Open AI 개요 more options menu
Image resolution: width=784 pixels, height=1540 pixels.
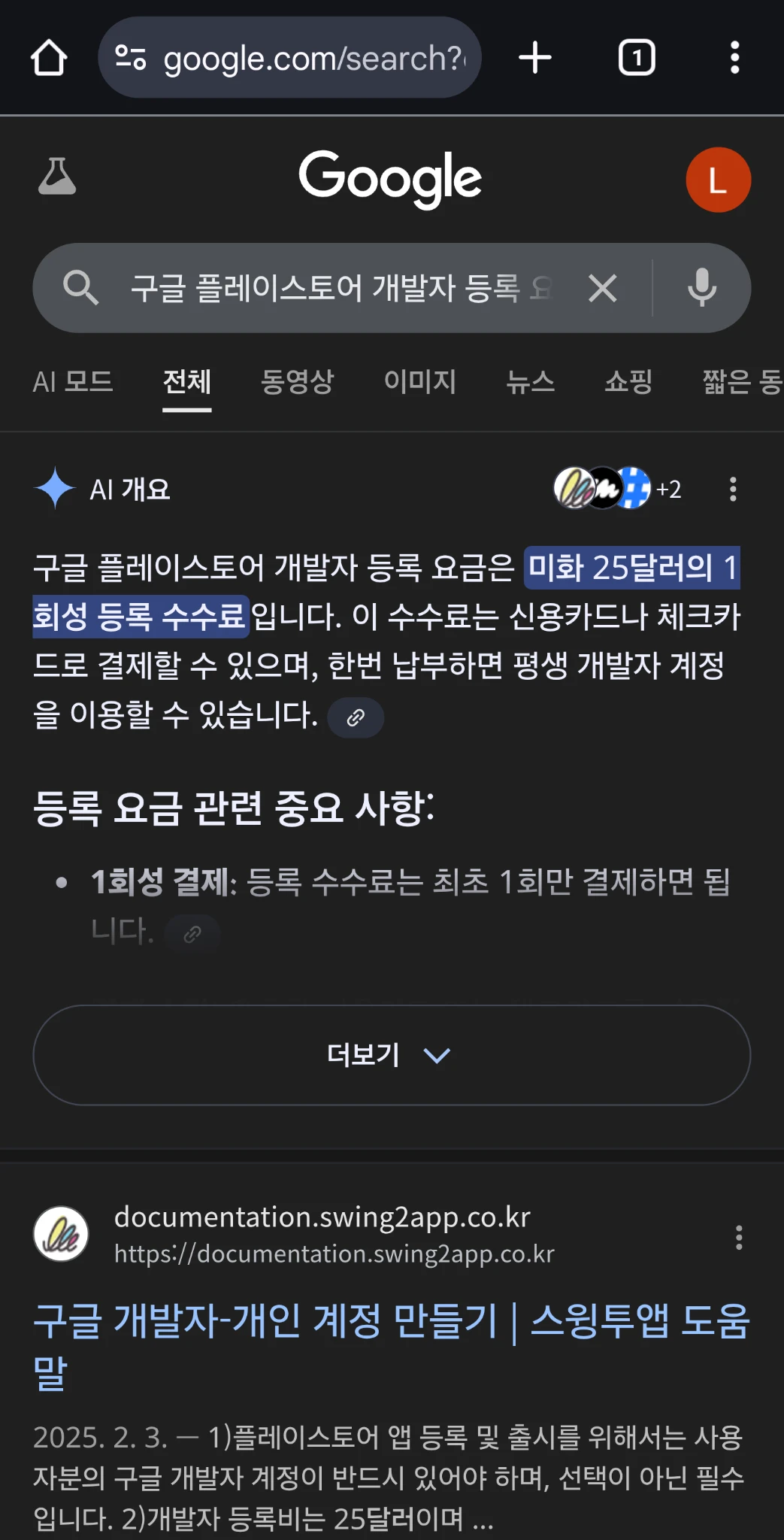[733, 489]
